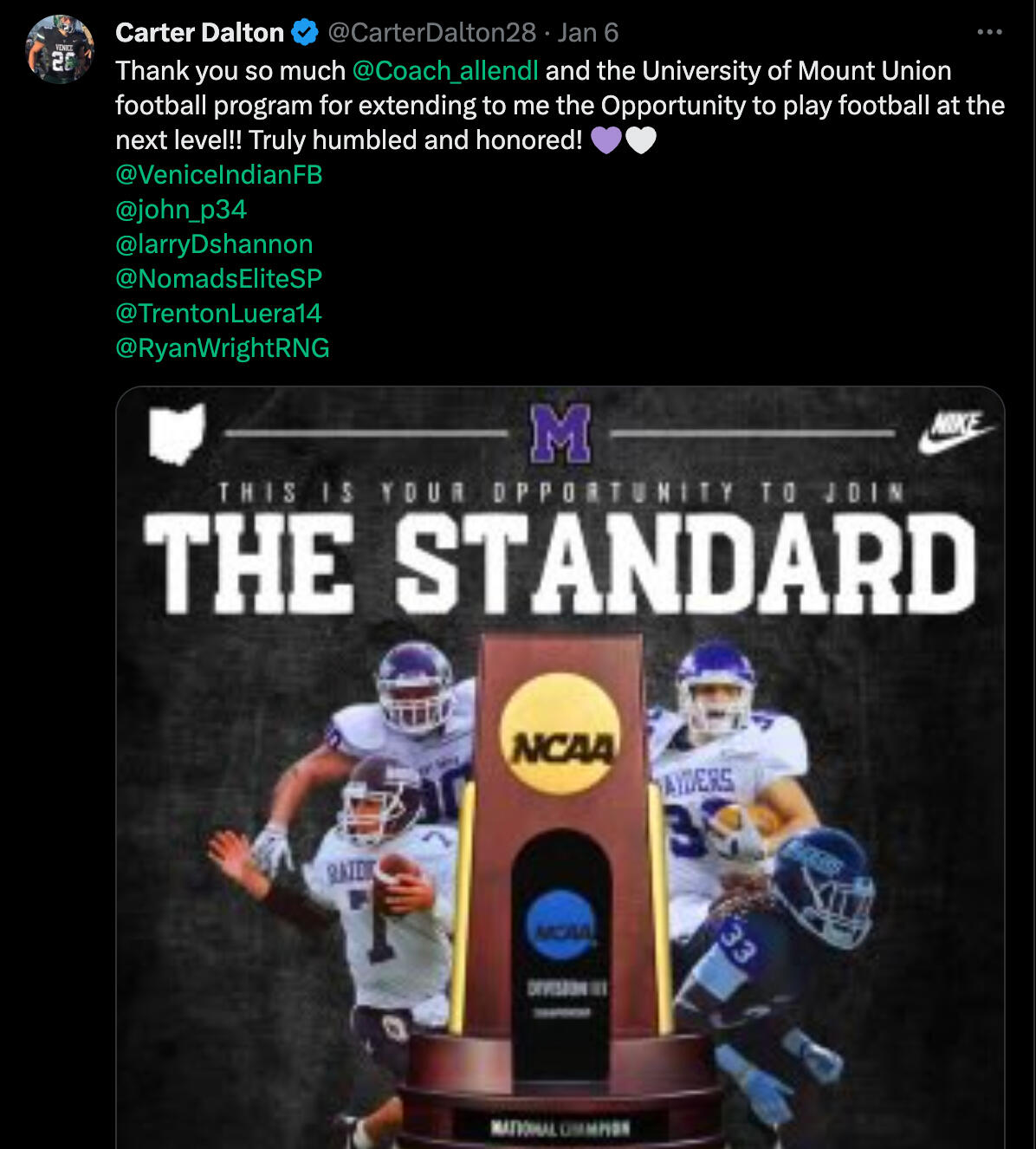Image resolution: width=1036 pixels, height=1149 pixels.
Task: Go to @TrentonLuera14's profile
Action: 218,313
